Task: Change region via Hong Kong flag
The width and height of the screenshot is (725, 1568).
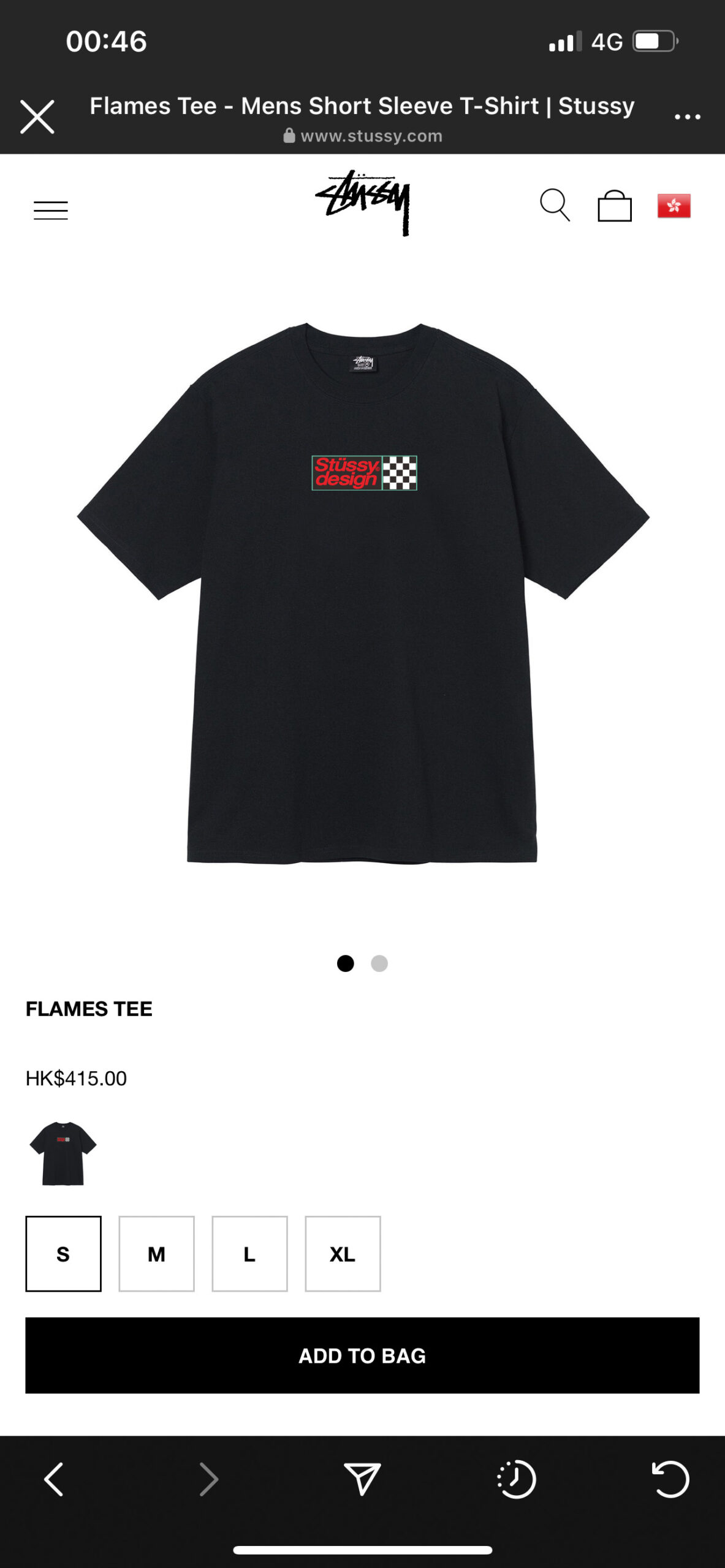Action: coord(674,205)
